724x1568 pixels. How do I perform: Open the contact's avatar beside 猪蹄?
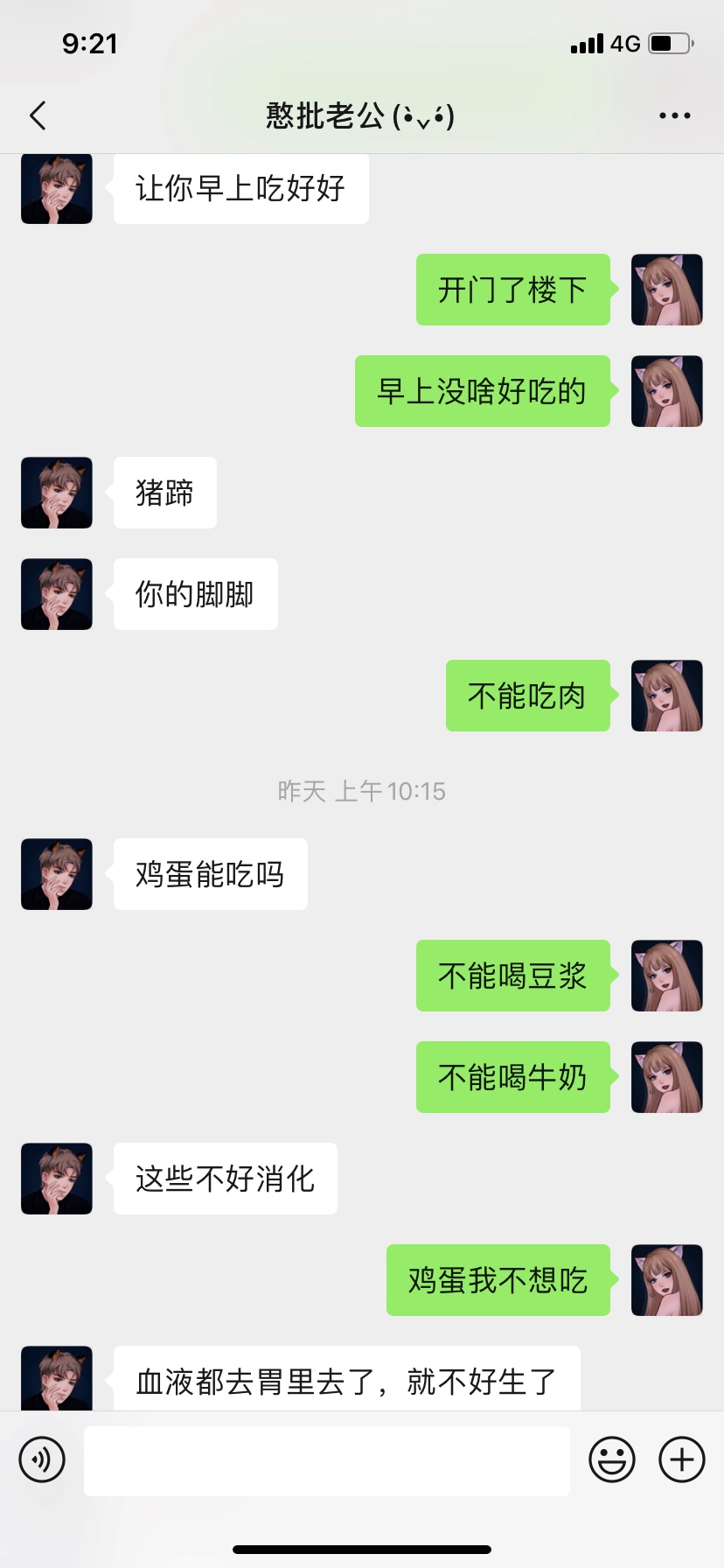click(x=57, y=493)
